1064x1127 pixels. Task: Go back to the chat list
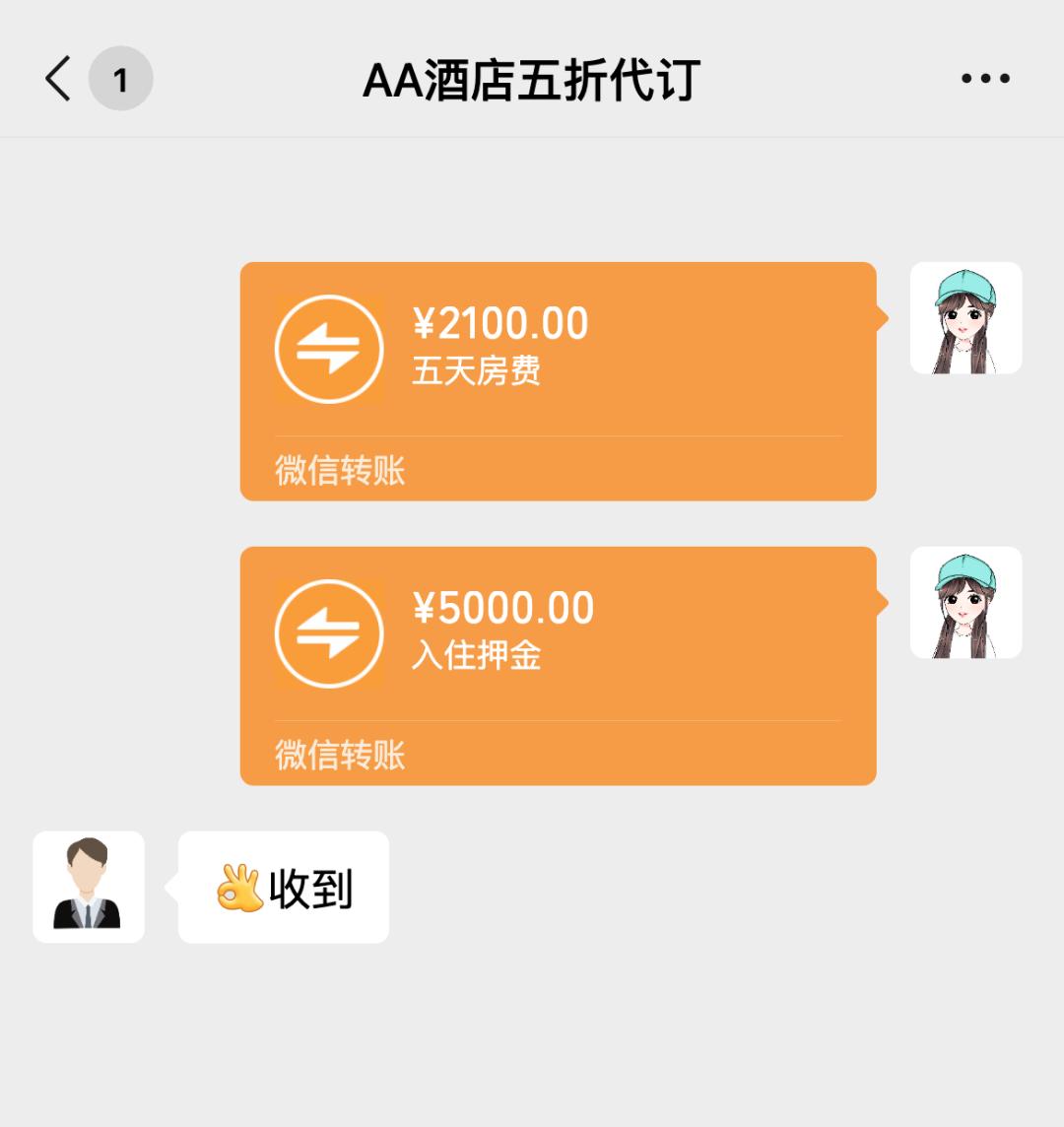[59, 79]
